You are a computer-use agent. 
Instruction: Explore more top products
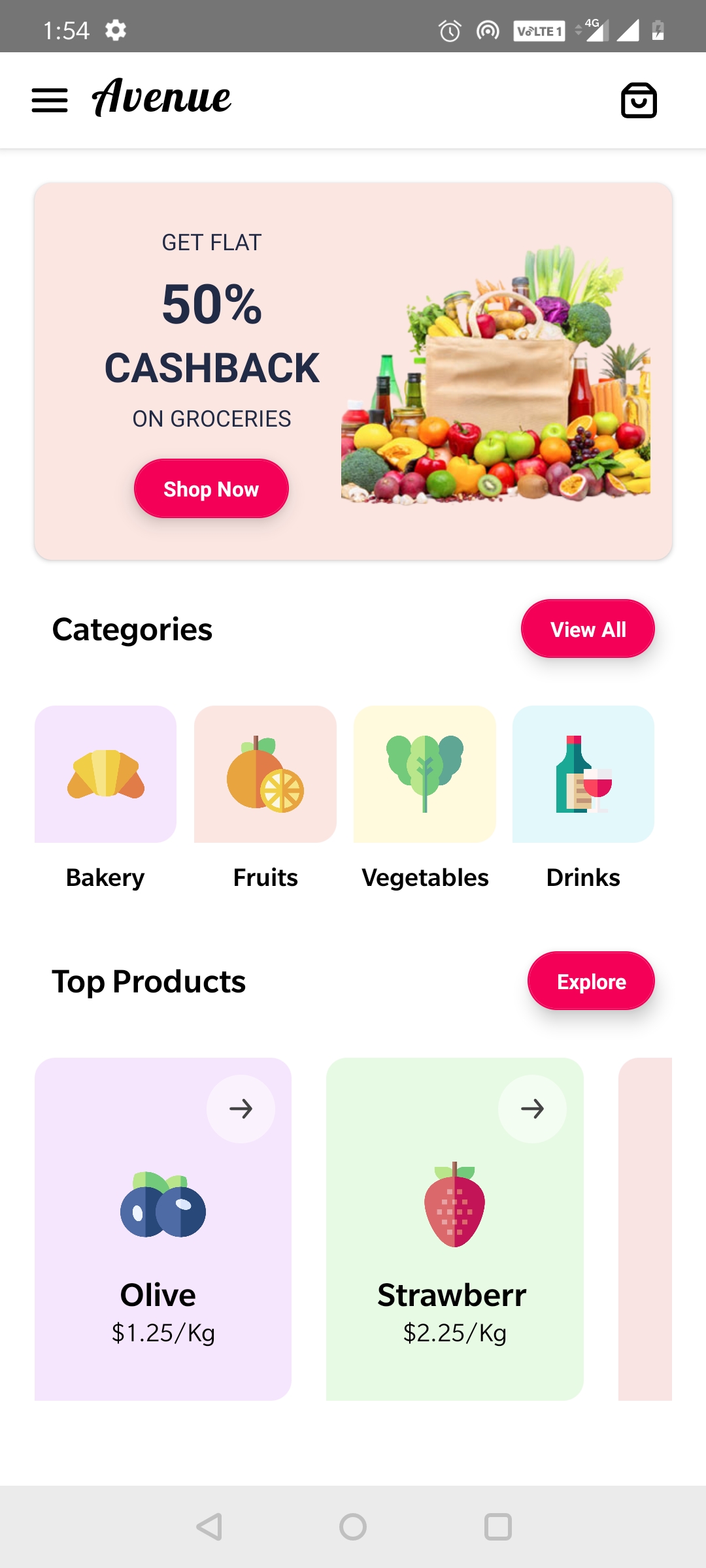pyautogui.click(x=590, y=981)
